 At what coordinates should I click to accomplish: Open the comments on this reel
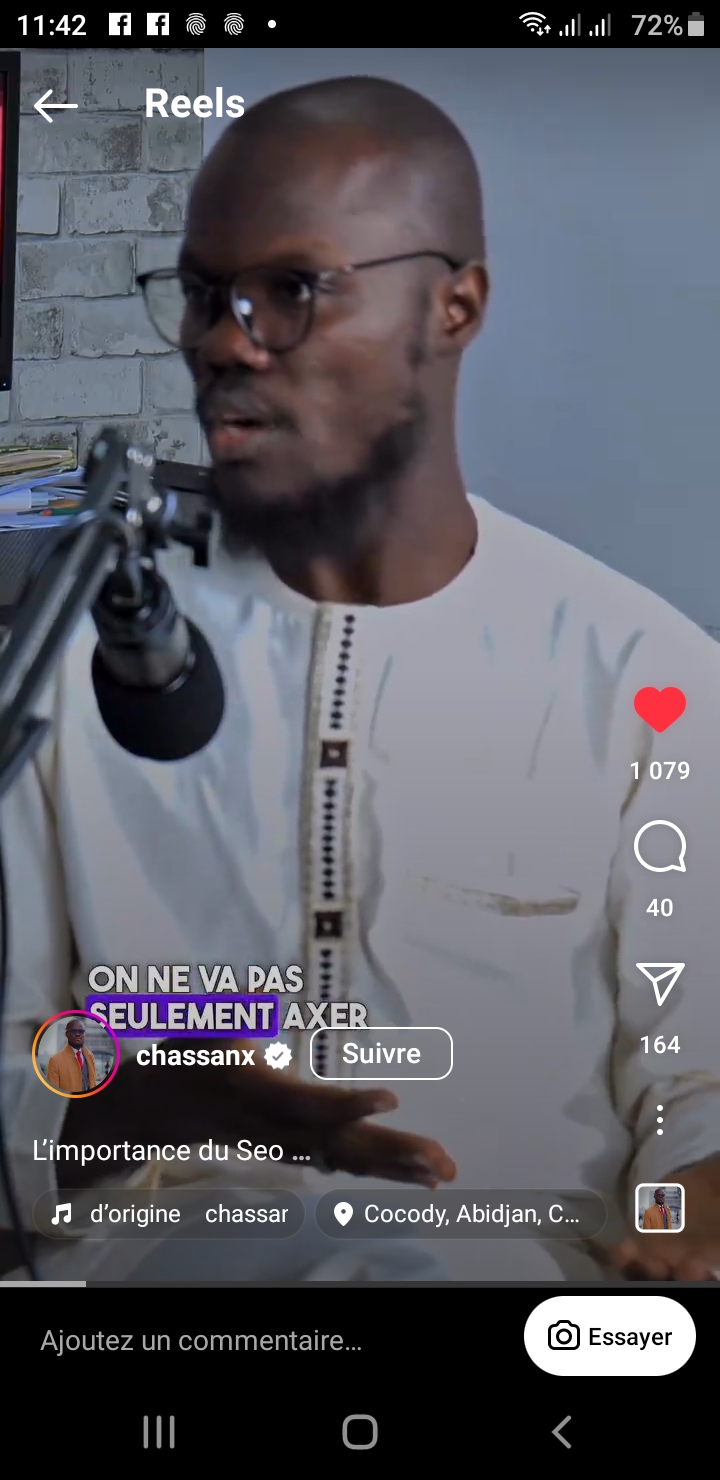tap(660, 848)
